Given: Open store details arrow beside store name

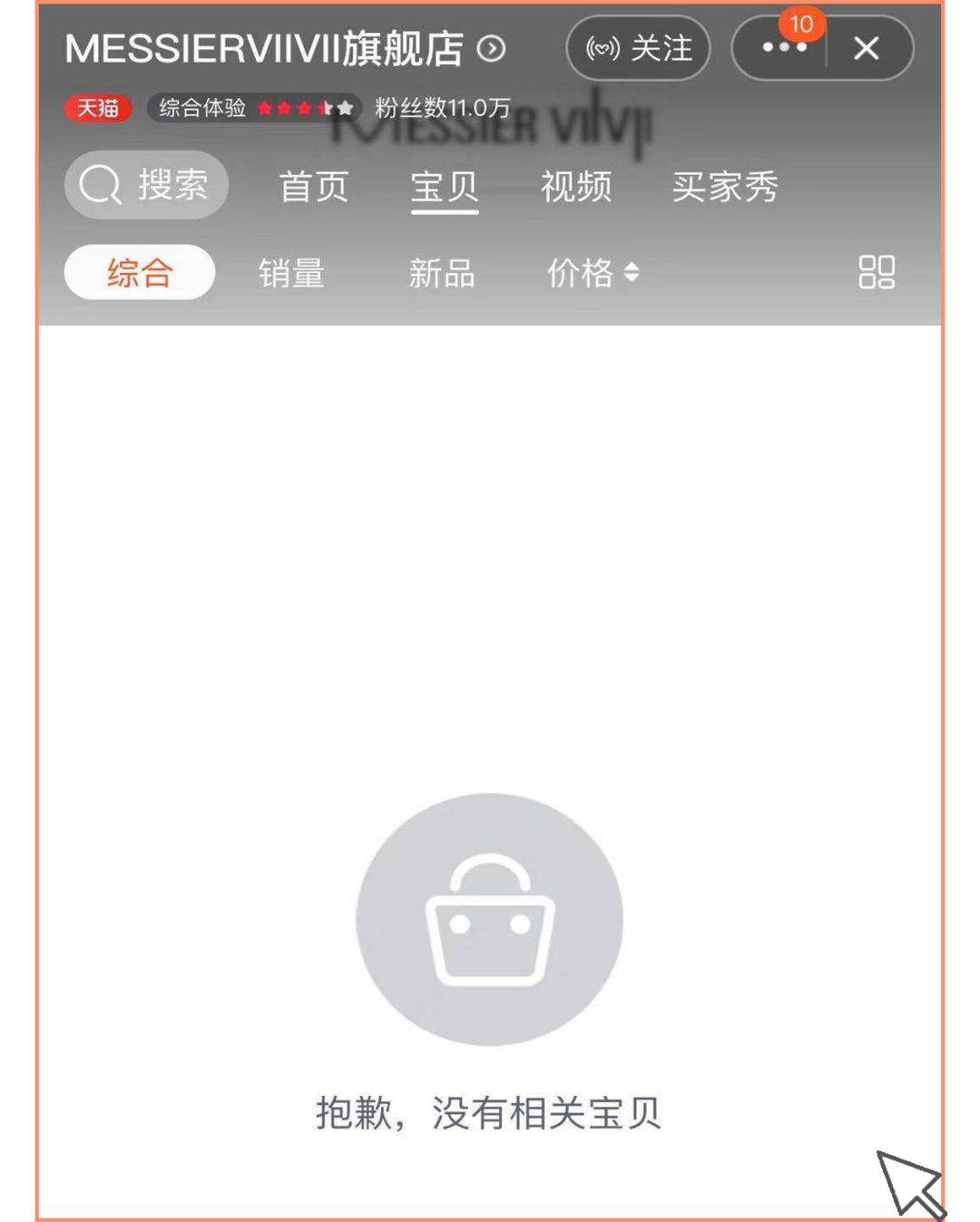Looking at the screenshot, I should (x=491, y=48).
